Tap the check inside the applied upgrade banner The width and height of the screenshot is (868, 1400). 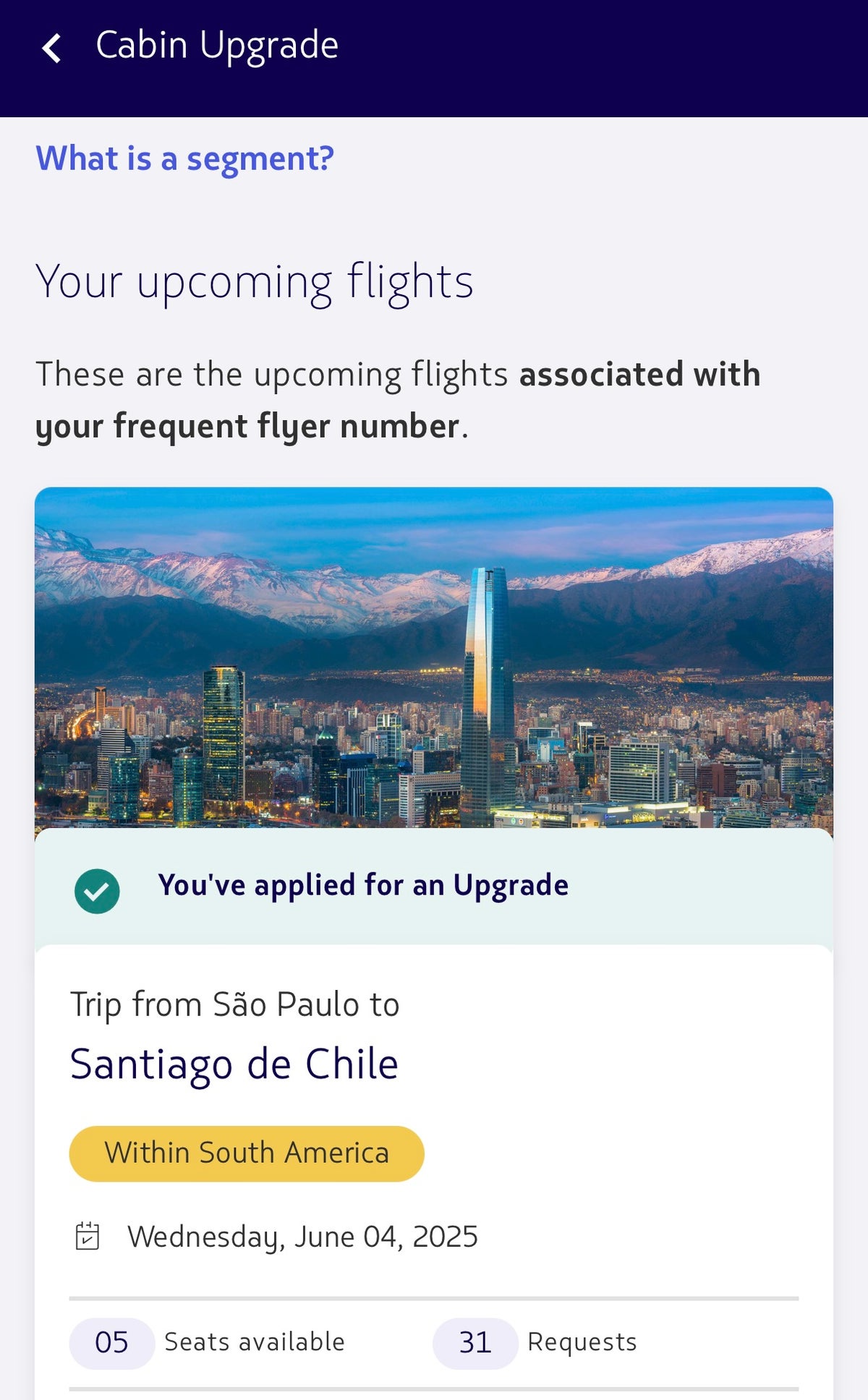(x=96, y=892)
